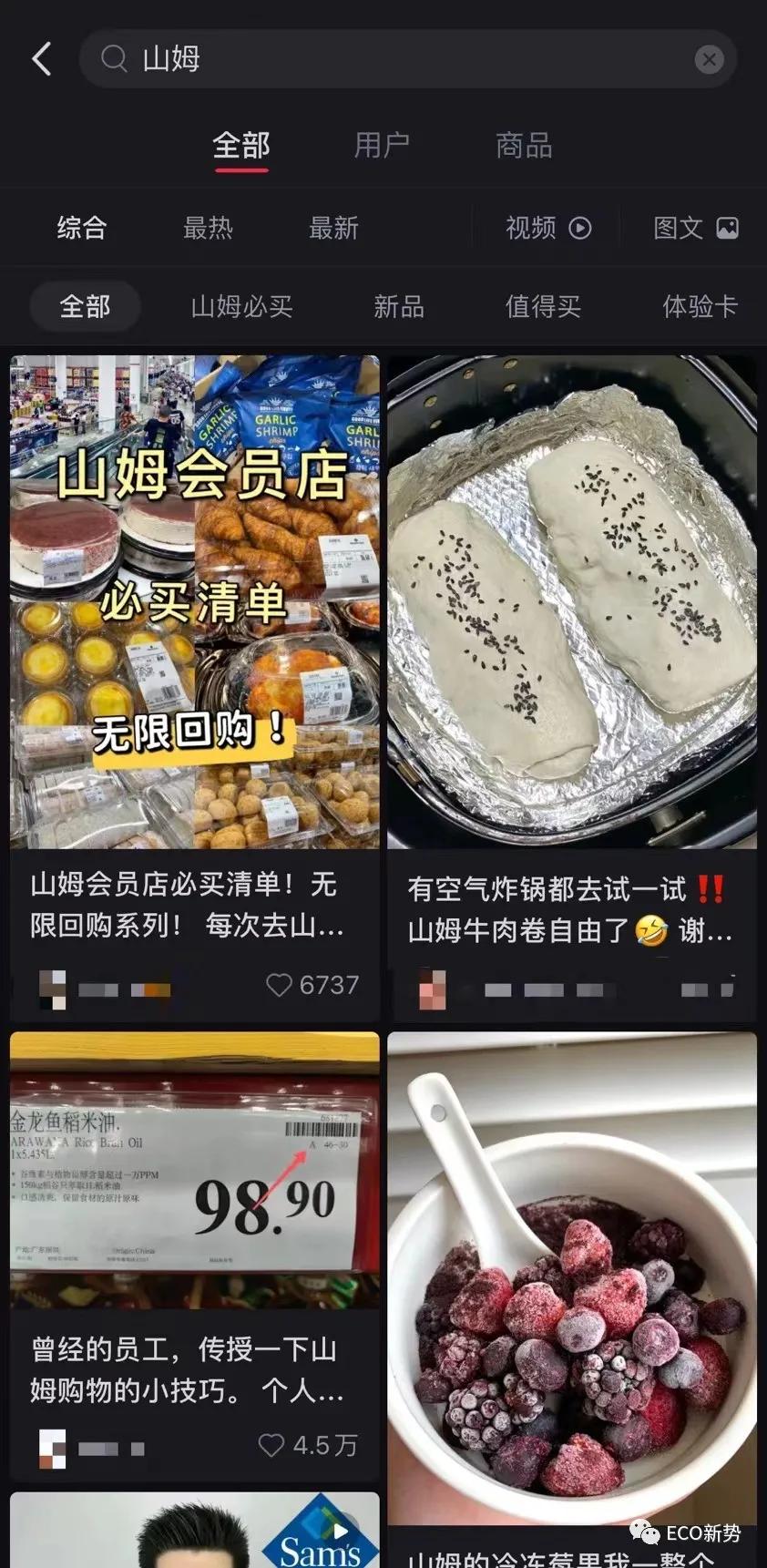Image resolution: width=767 pixels, height=1568 pixels.
Task: Click the play icon next to 视频
Action: coord(580,227)
